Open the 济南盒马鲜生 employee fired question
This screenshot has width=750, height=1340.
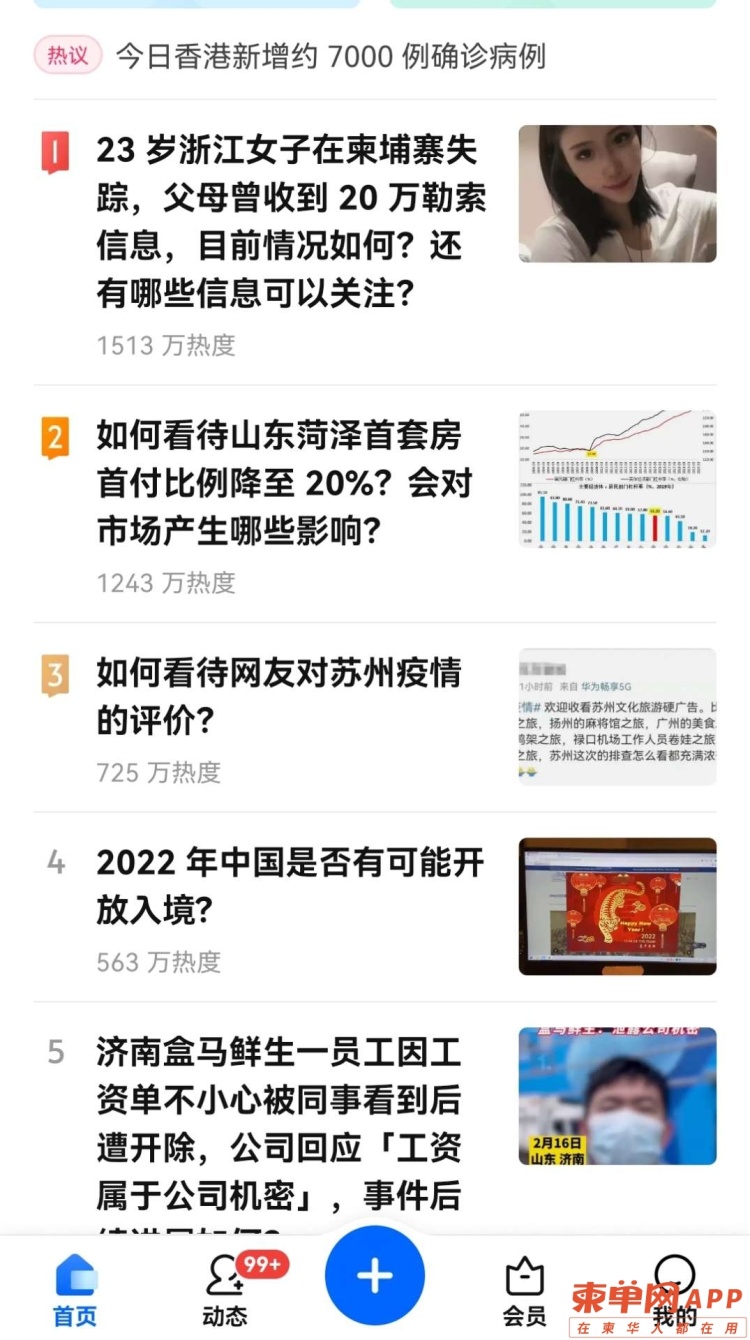pos(280,1120)
